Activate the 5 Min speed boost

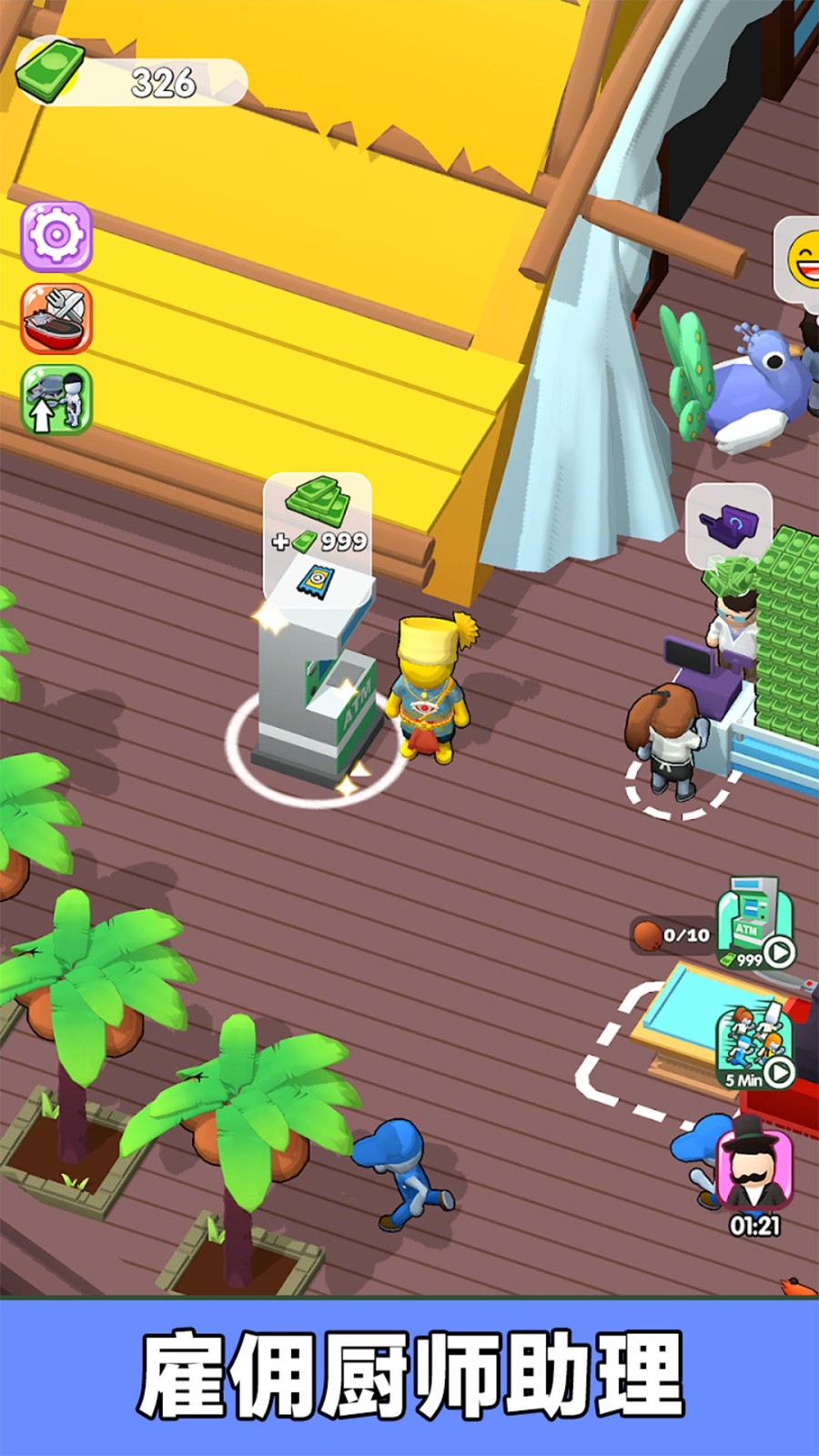point(755,1048)
